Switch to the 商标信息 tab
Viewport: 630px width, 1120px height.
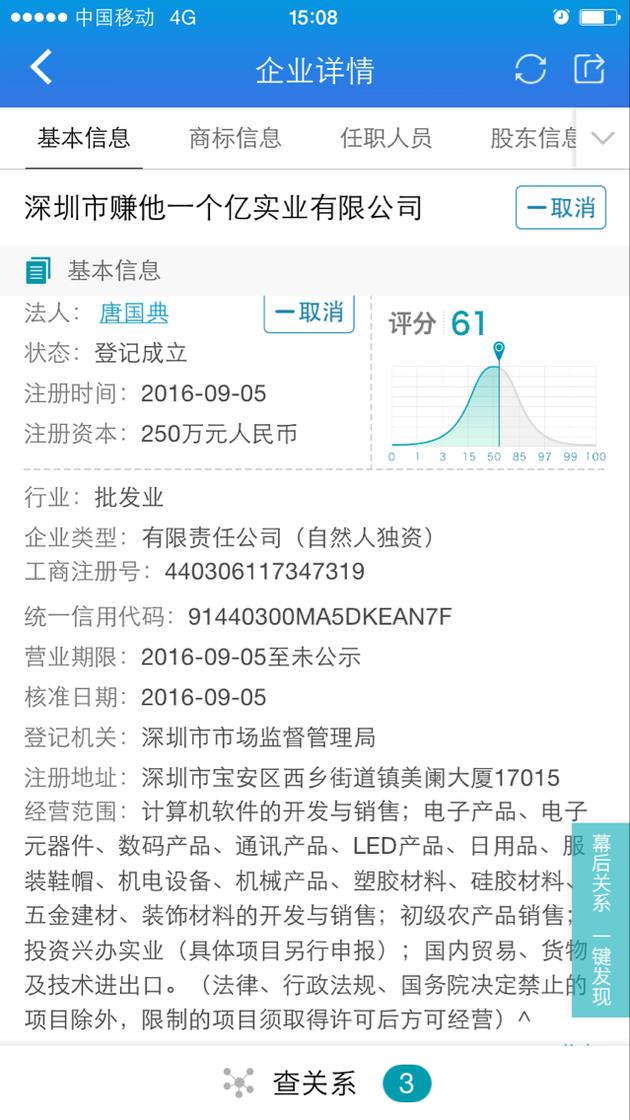click(x=235, y=138)
